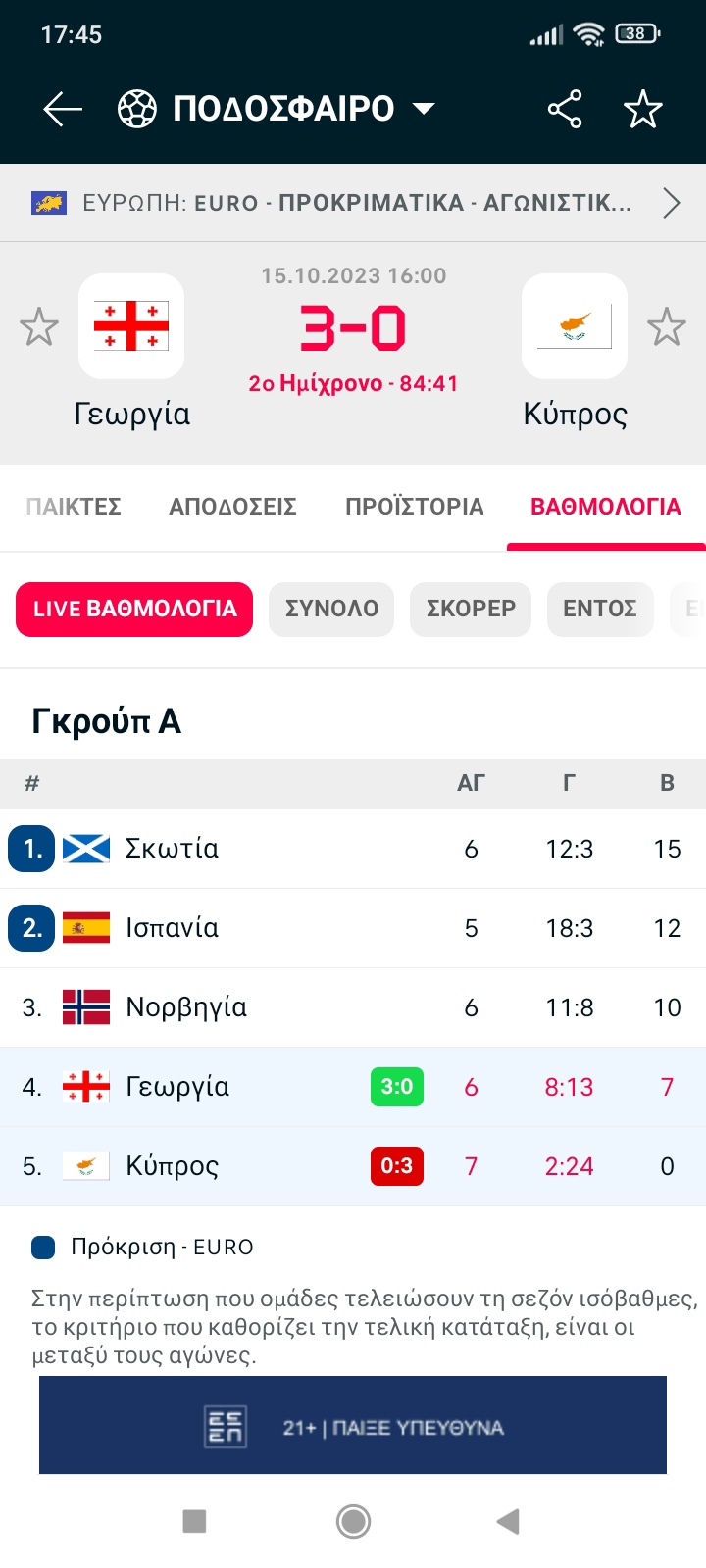Add match to favorites with top star
Viewport: 706px width, 1568px height.
(643, 109)
